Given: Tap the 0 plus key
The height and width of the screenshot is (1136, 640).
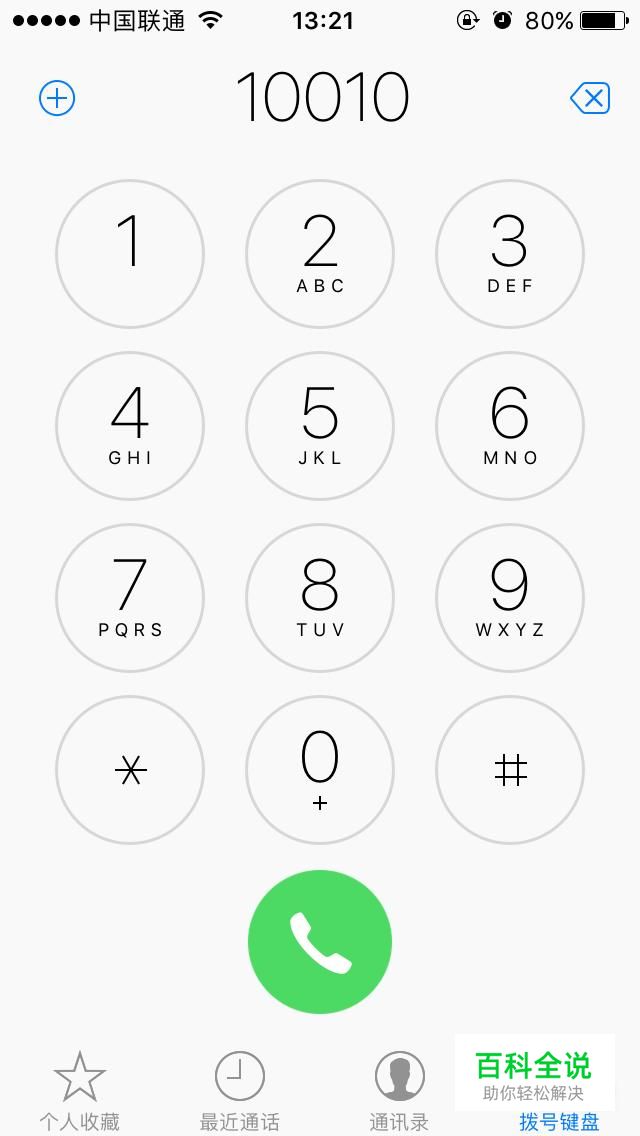Looking at the screenshot, I should tap(320, 769).
